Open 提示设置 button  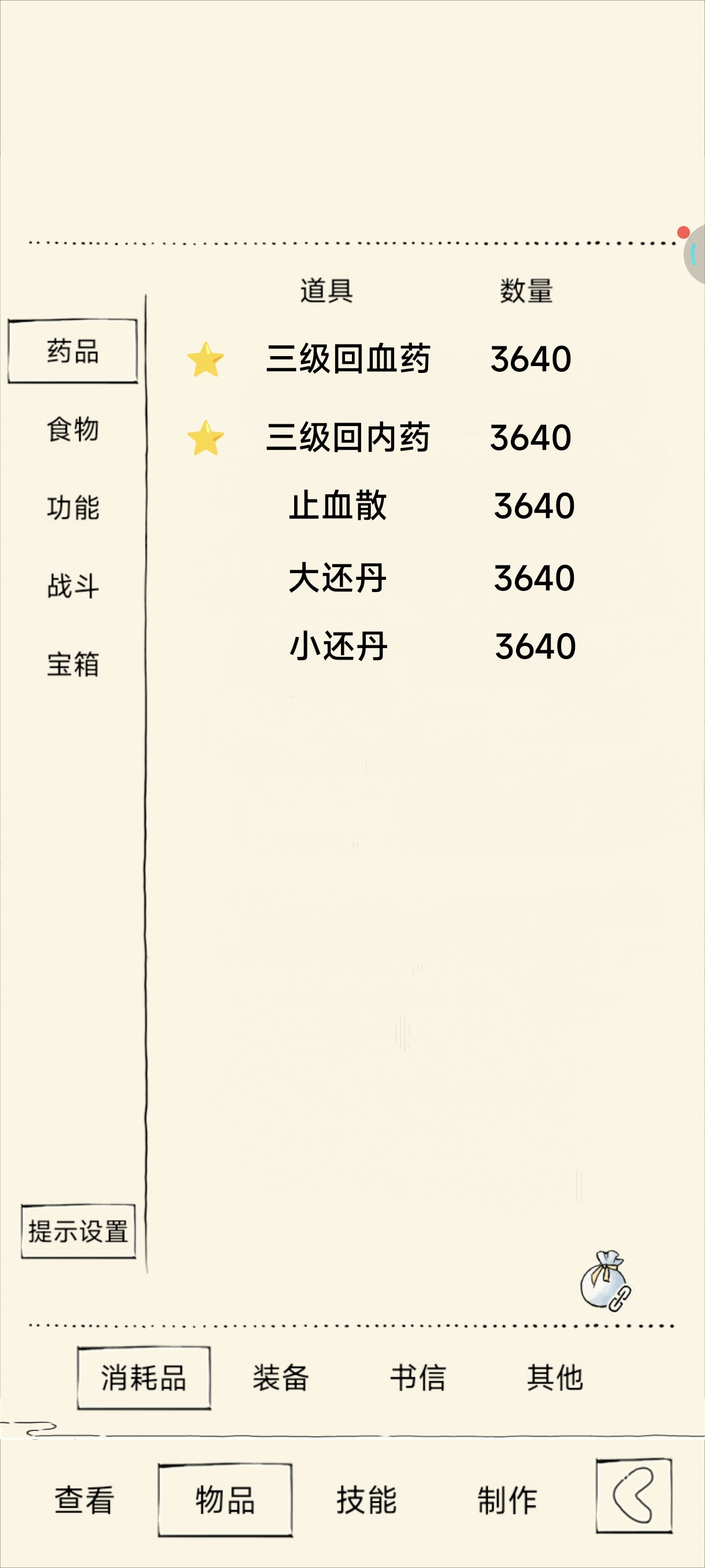point(78,1232)
